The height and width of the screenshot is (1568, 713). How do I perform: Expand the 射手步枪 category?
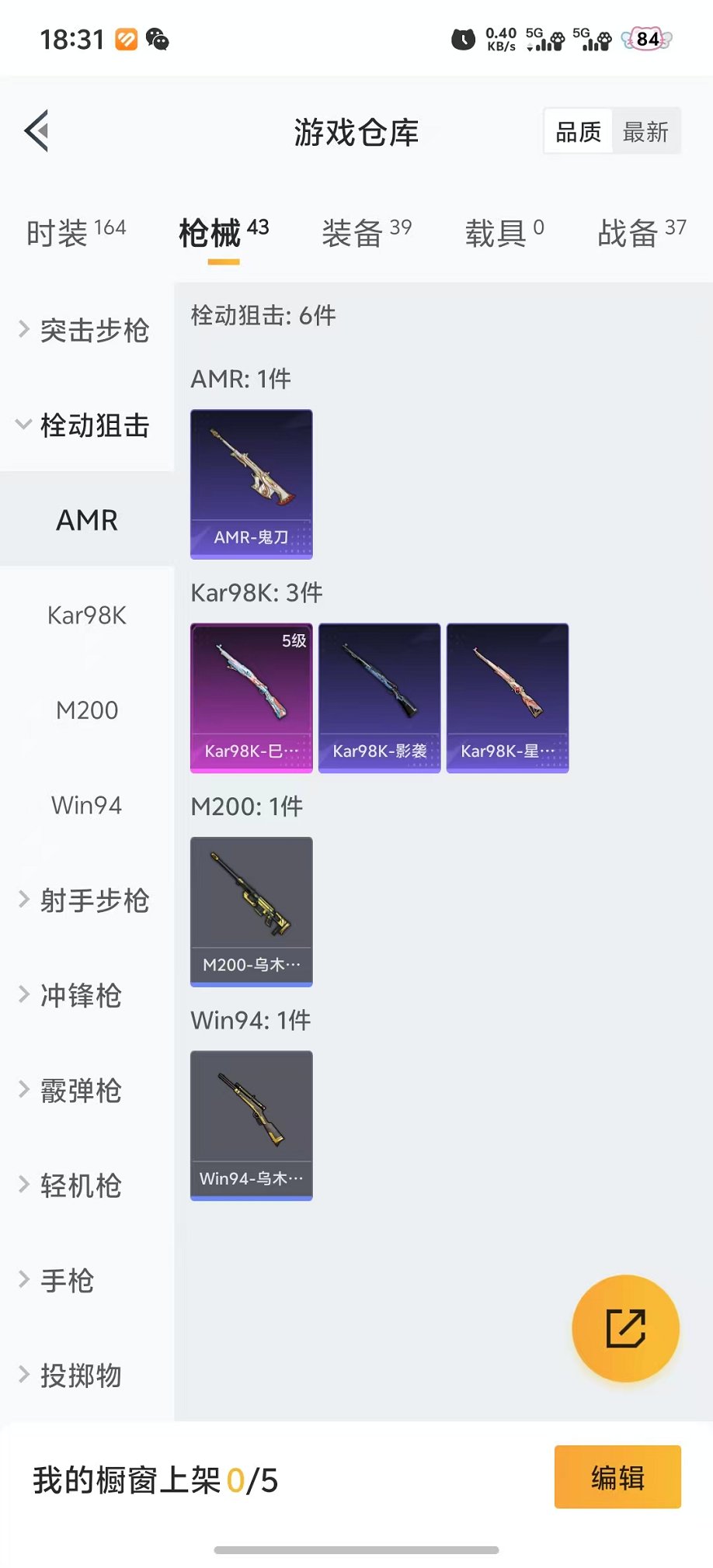(87, 900)
